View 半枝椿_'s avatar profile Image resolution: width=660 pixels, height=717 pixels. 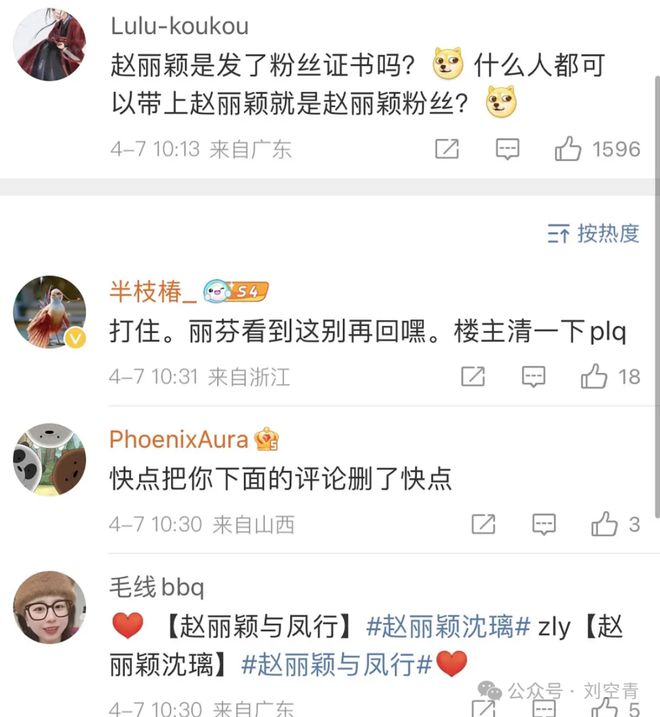(x=49, y=311)
